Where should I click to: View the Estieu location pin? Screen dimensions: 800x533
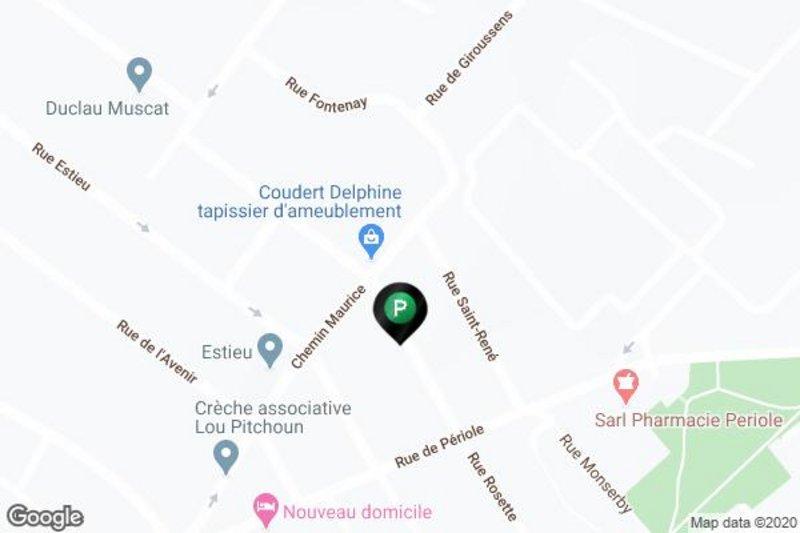(269, 349)
